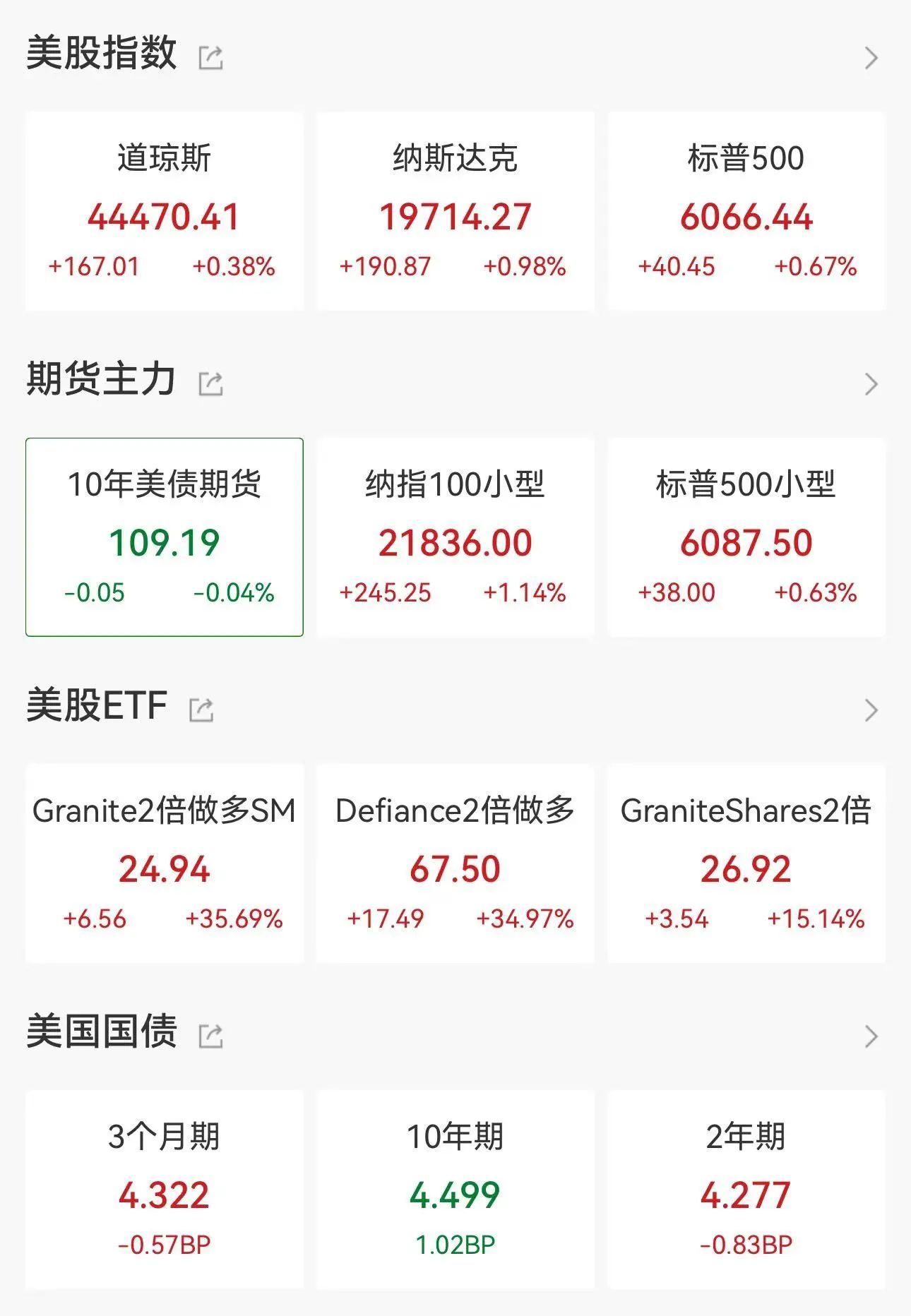Share the 美国国债 section
This screenshot has width=911, height=1316.
[210, 1036]
